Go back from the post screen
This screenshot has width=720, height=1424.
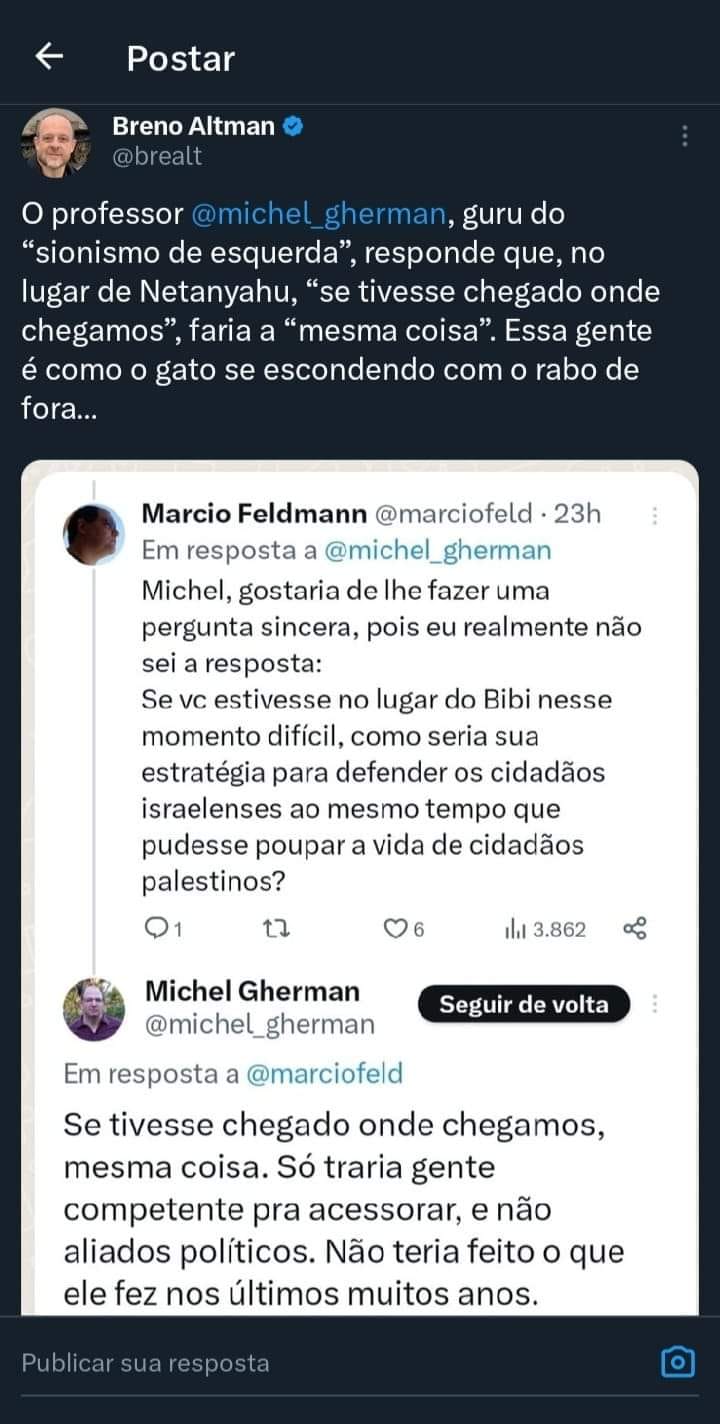point(49,58)
